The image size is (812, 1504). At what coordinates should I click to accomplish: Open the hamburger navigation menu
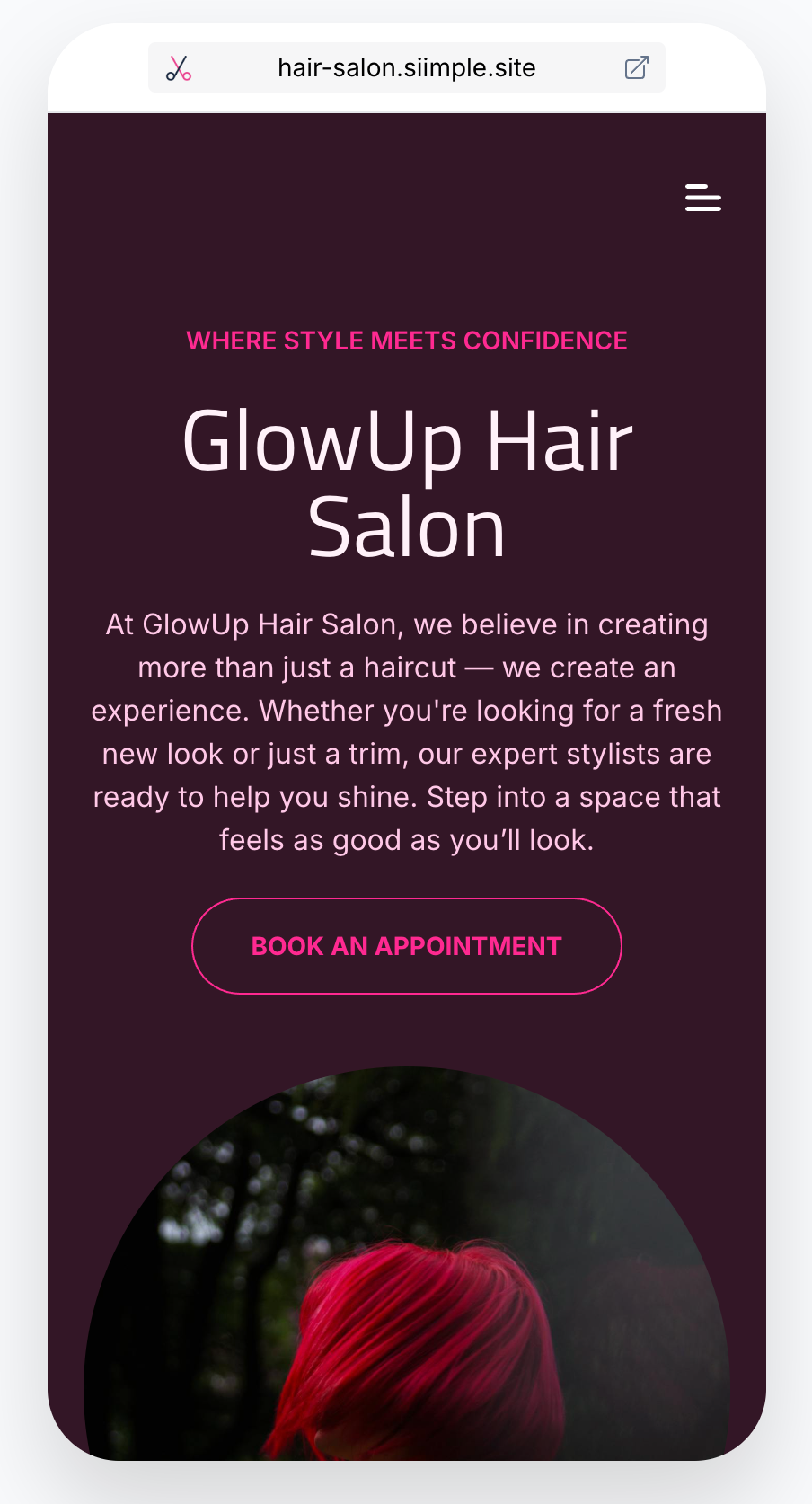(702, 198)
